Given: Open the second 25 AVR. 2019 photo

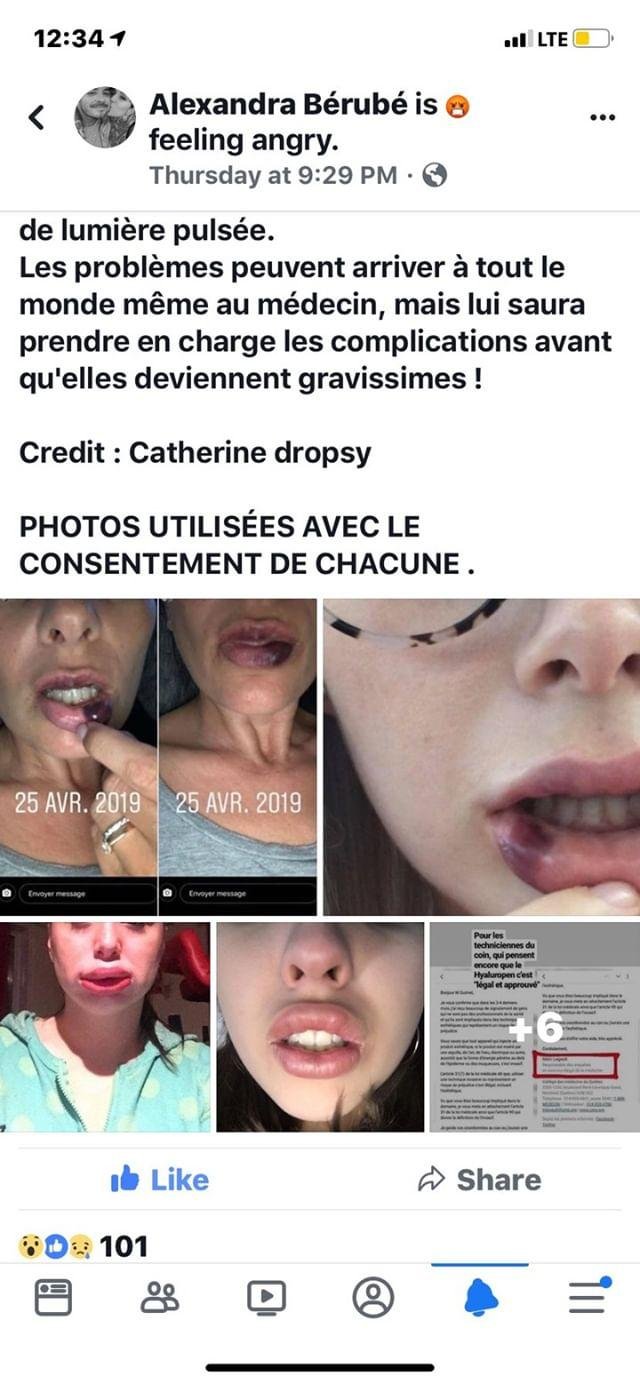Looking at the screenshot, I should (x=238, y=755).
